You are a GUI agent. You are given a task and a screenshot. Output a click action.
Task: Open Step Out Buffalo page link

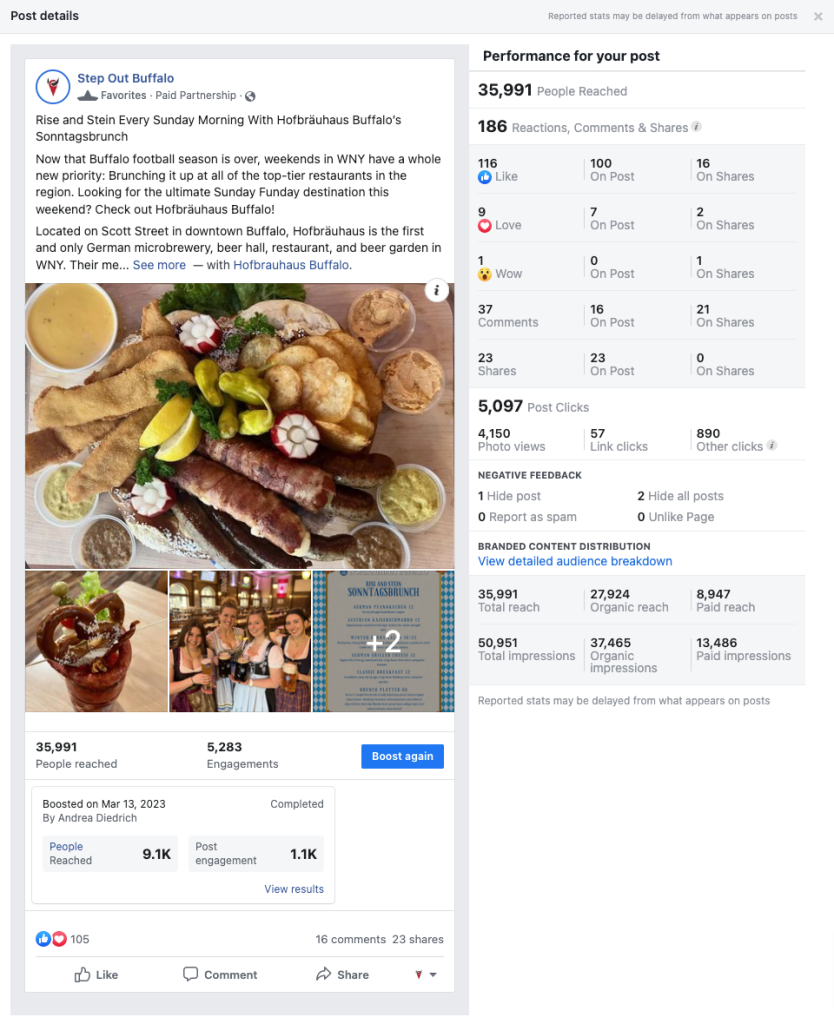pos(125,78)
